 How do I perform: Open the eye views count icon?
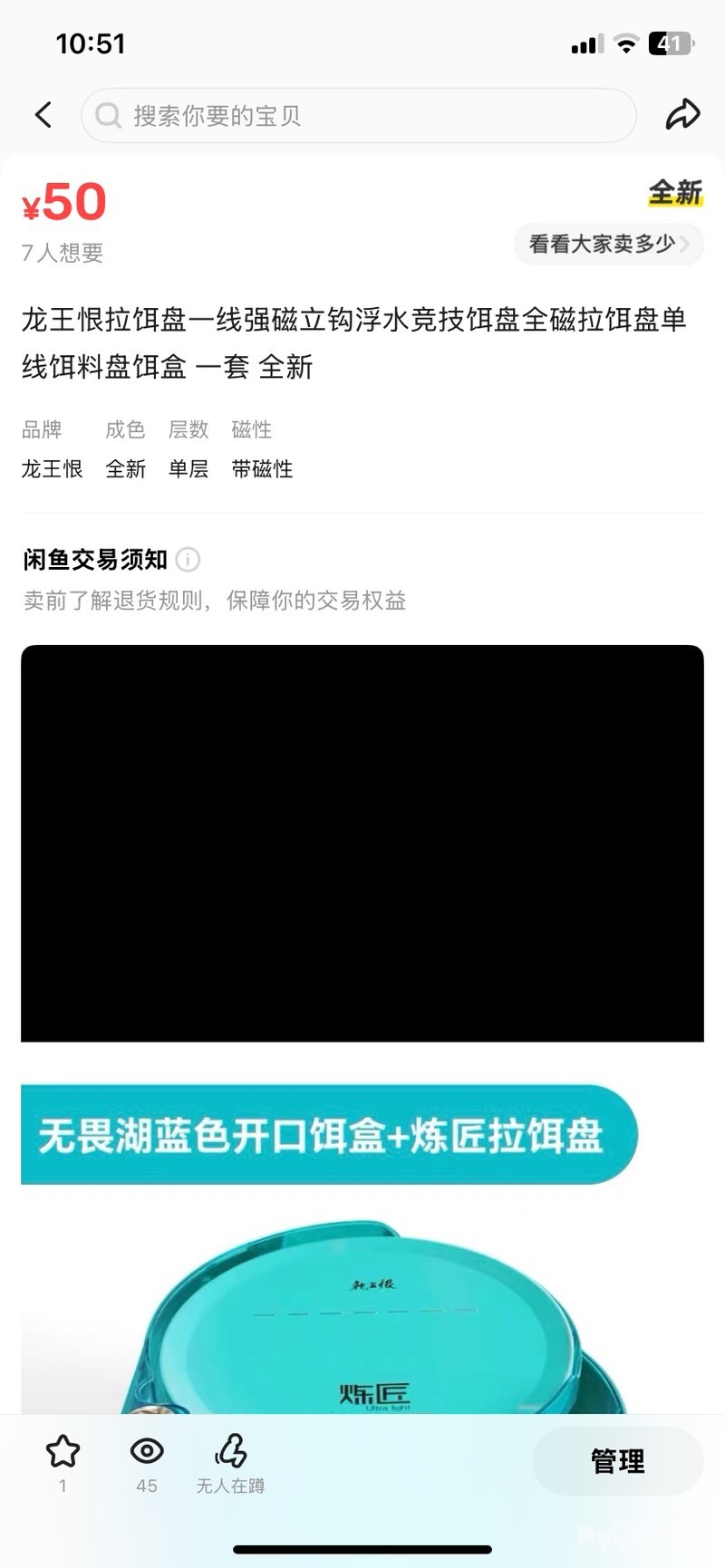[x=147, y=1452]
